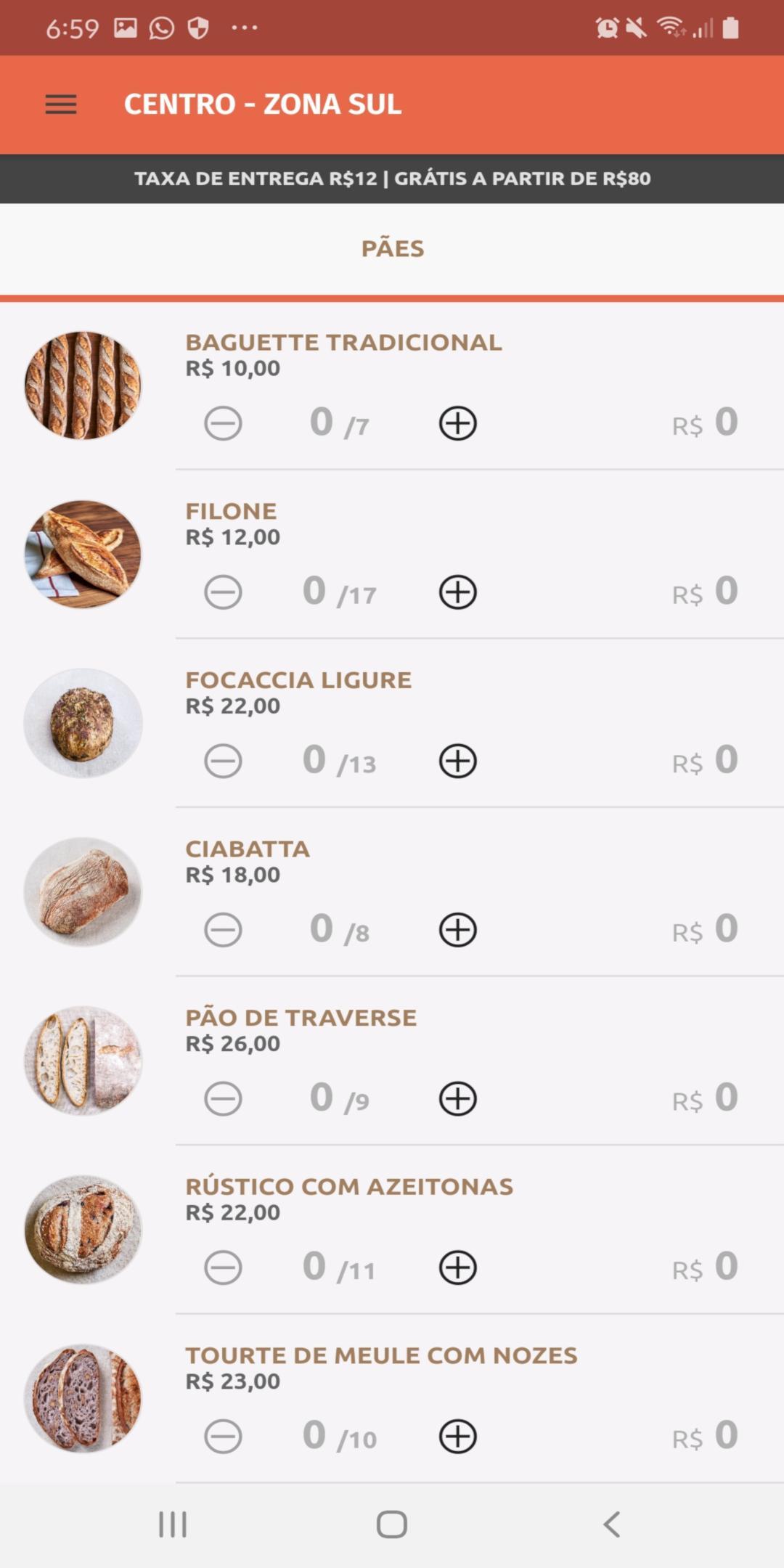Viewport: 784px width, 1568px height.
Task: Open the hamburger drawer menu
Action: (x=61, y=105)
